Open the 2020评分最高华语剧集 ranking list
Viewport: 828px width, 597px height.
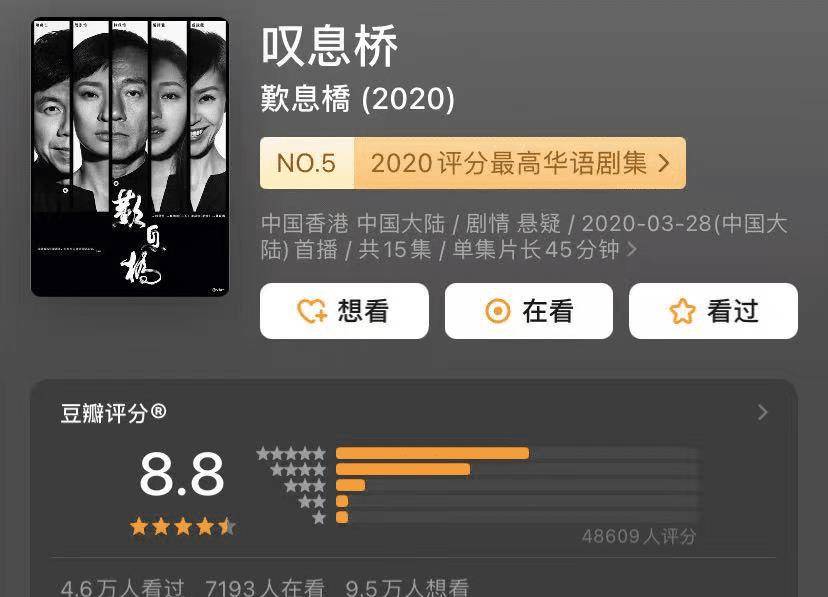pos(472,164)
